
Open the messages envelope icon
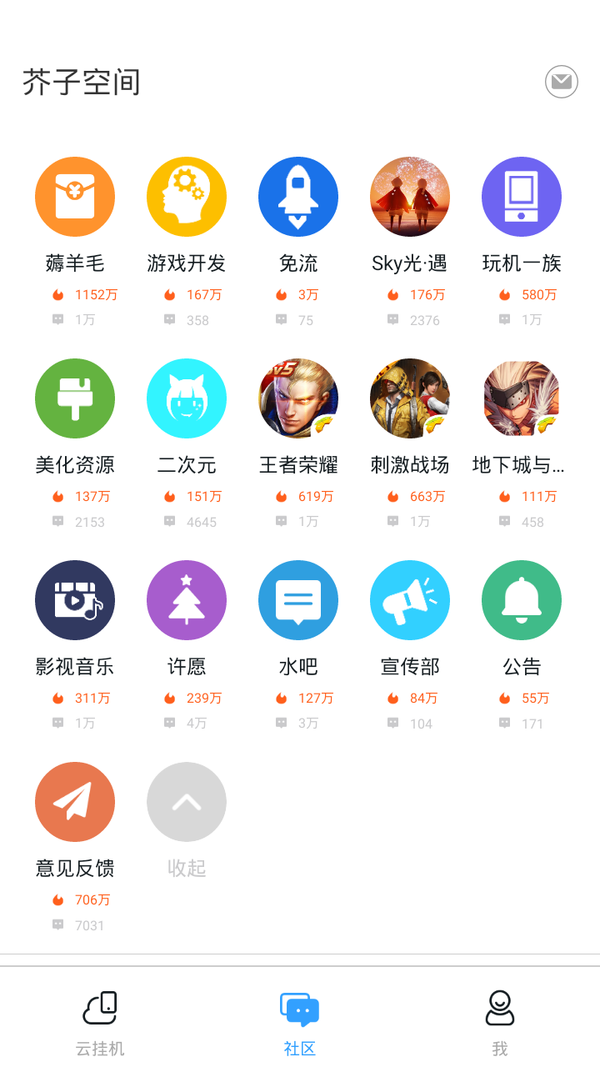click(561, 82)
